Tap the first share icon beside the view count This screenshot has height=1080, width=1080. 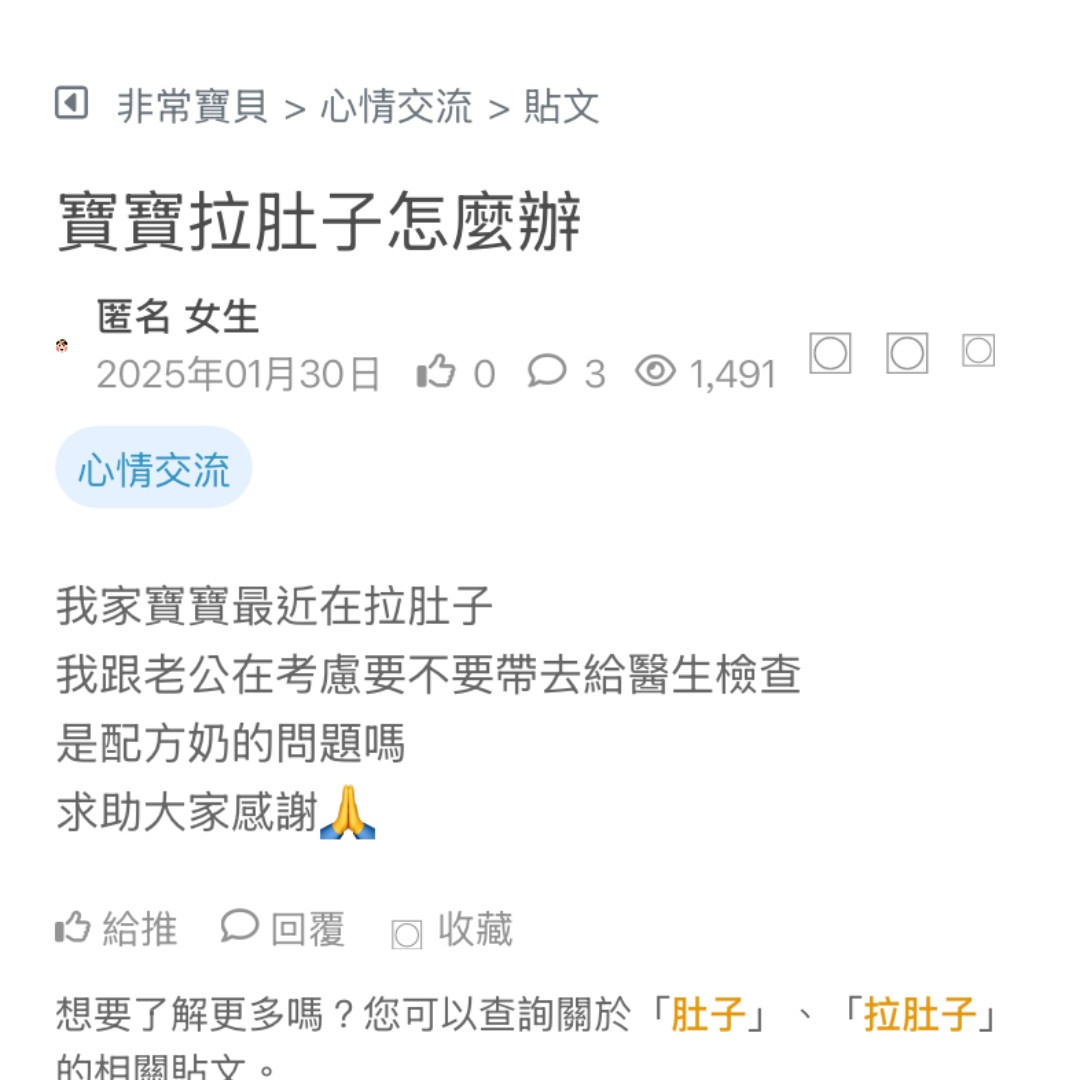point(830,354)
